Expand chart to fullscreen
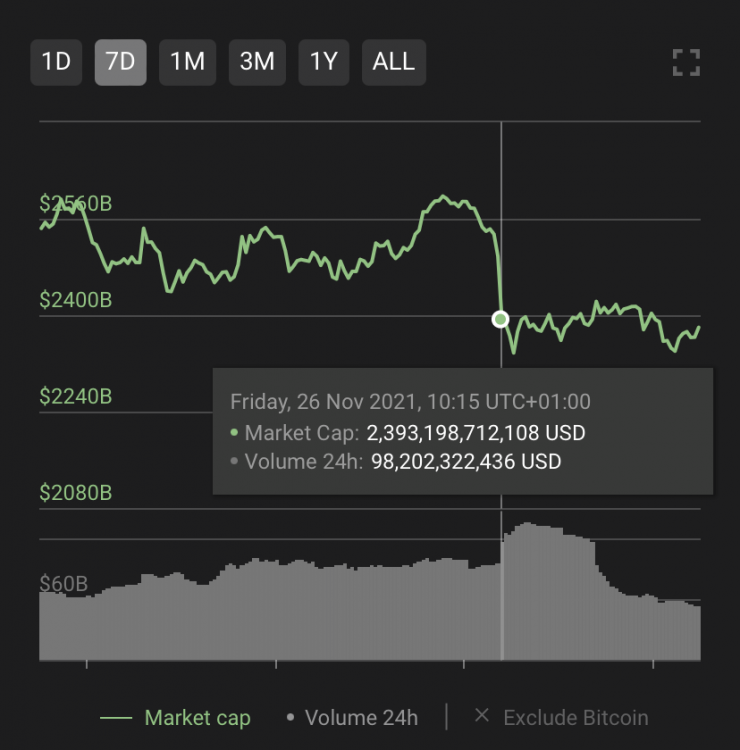Viewport: 740px width, 750px height. pyautogui.click(x=686, y=62)
